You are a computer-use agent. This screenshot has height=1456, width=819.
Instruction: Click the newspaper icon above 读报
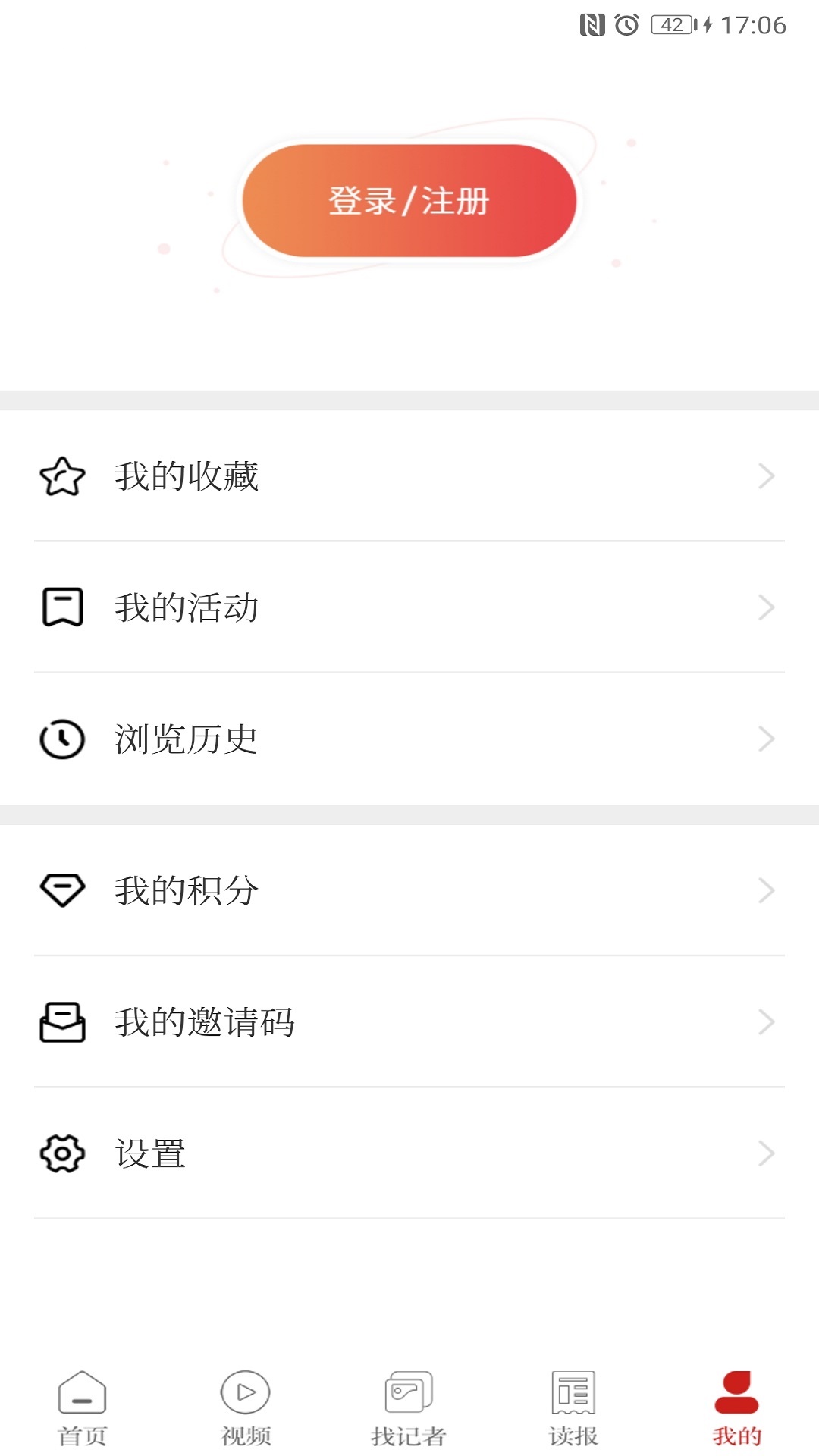coord(572,1394)
